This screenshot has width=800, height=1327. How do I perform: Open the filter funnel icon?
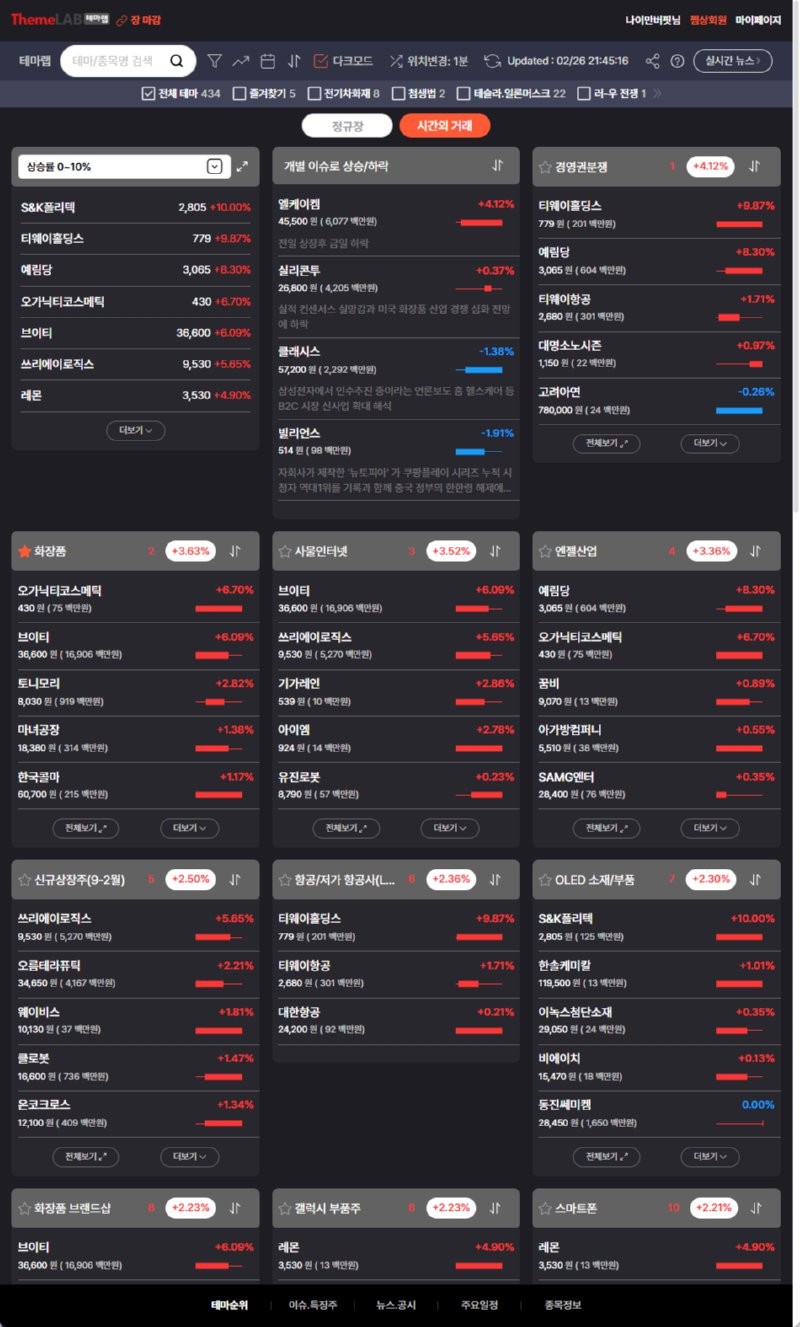214,61
